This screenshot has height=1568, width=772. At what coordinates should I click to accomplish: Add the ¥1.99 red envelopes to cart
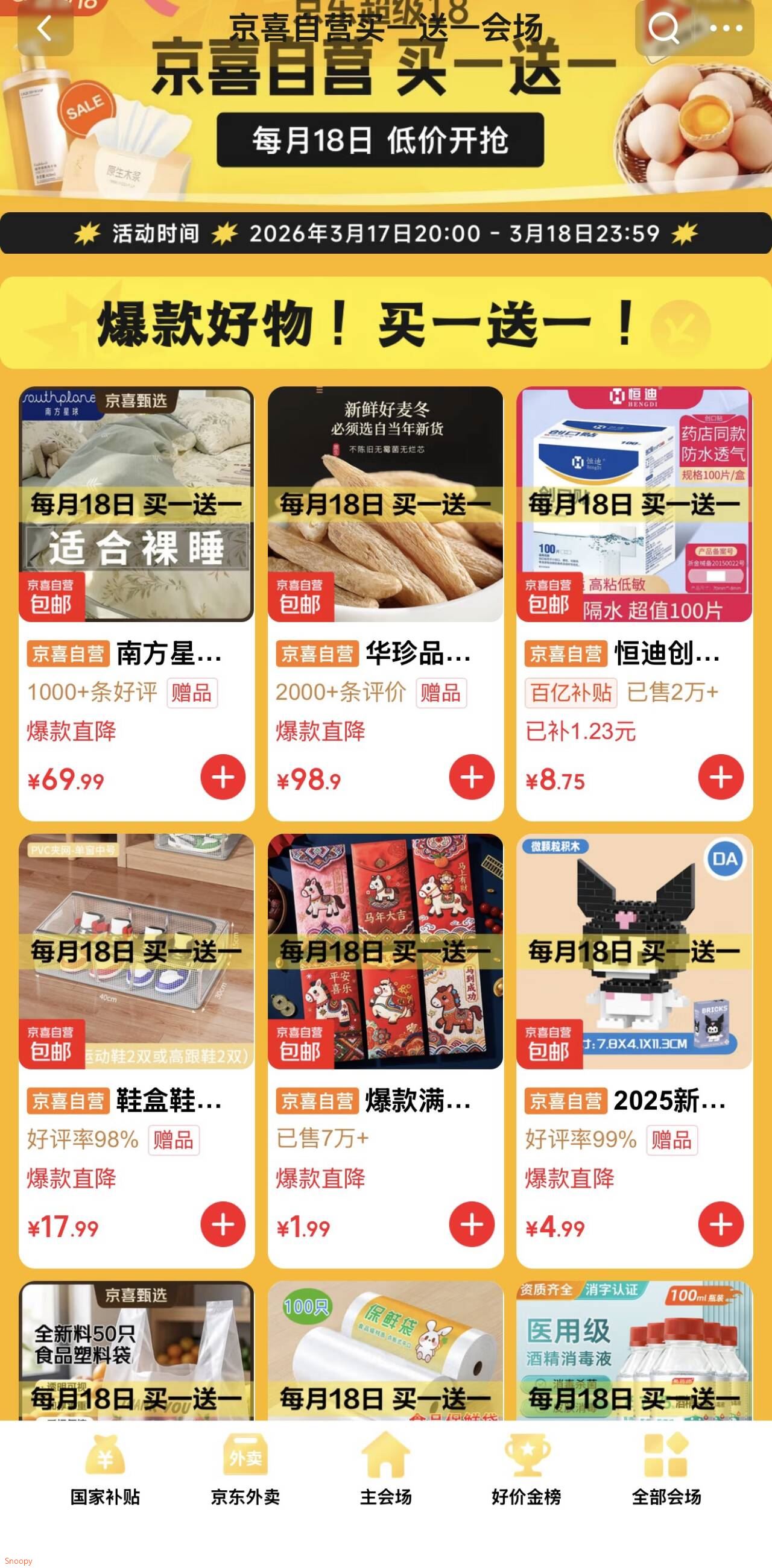(x=471, y=1224)
